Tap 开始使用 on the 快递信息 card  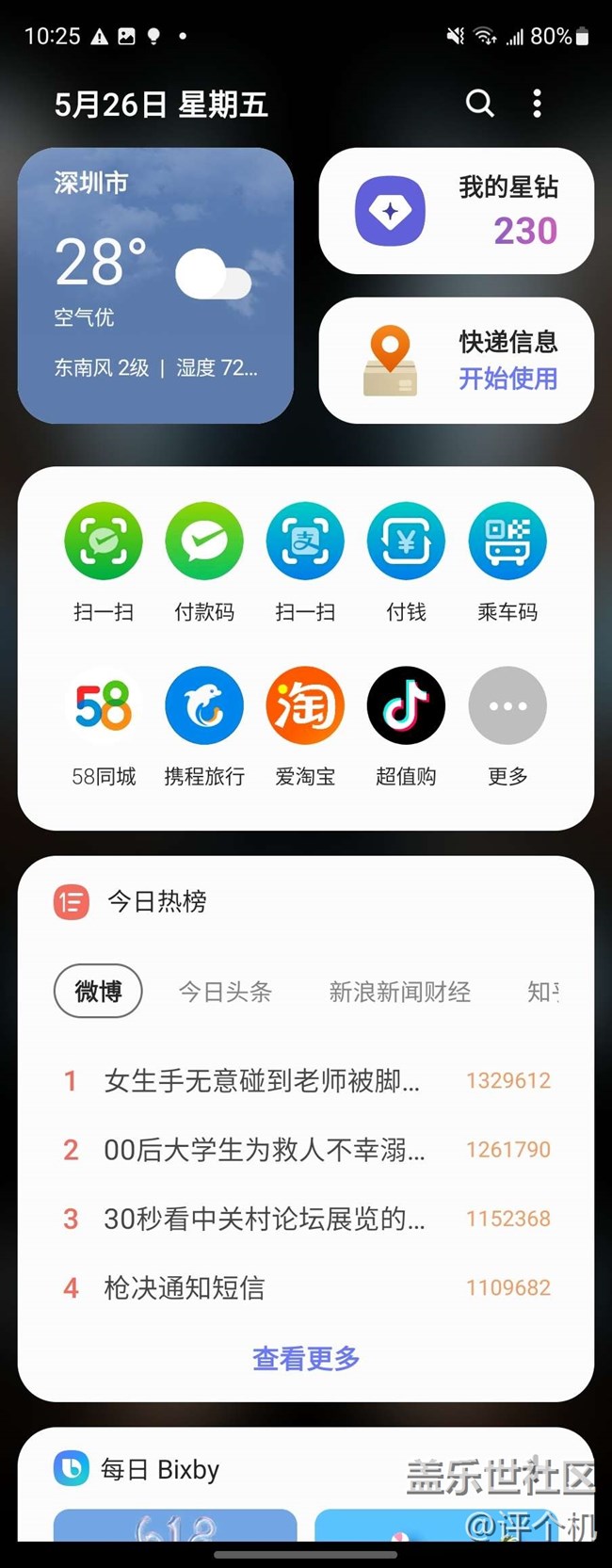507,379
